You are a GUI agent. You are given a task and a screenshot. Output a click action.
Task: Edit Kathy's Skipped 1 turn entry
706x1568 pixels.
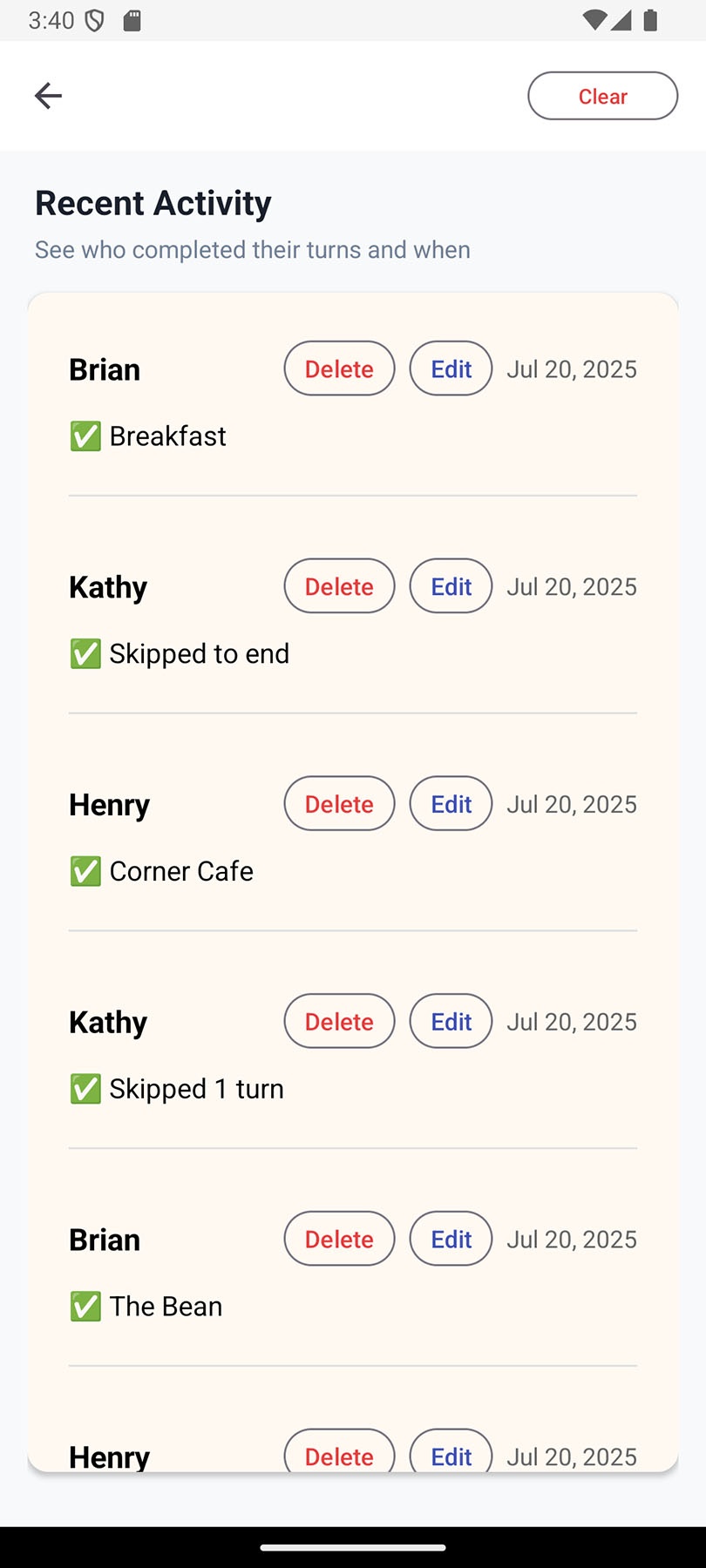point(451,1021)
